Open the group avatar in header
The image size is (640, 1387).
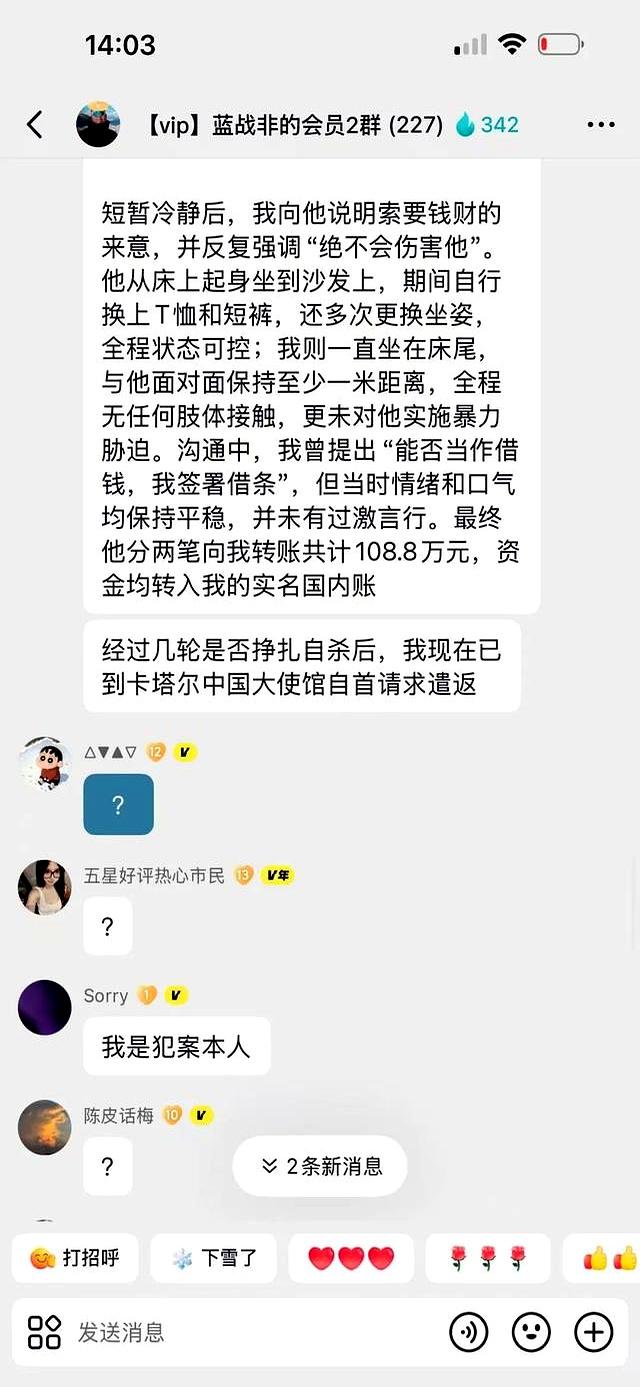(x=98, y=125)
